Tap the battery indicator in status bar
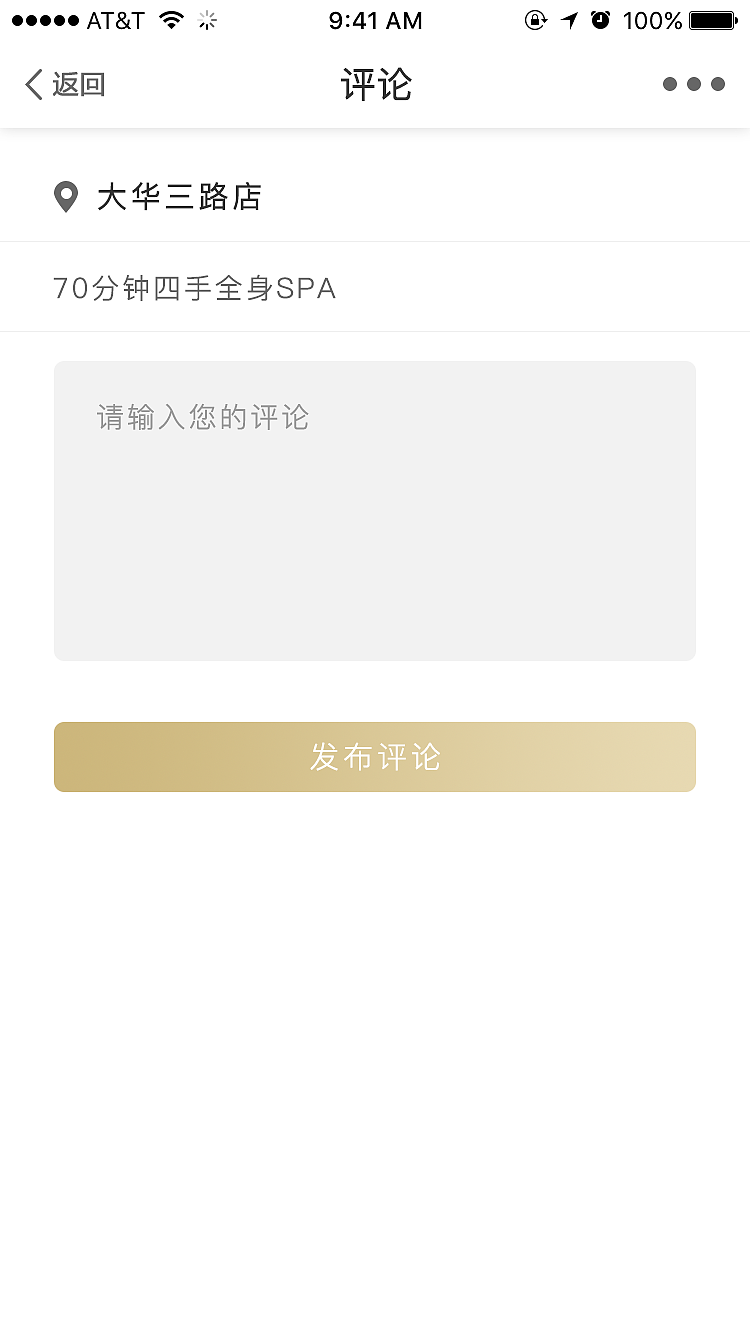This screenshot has height=1334, width=750. (x=712, y=19)
